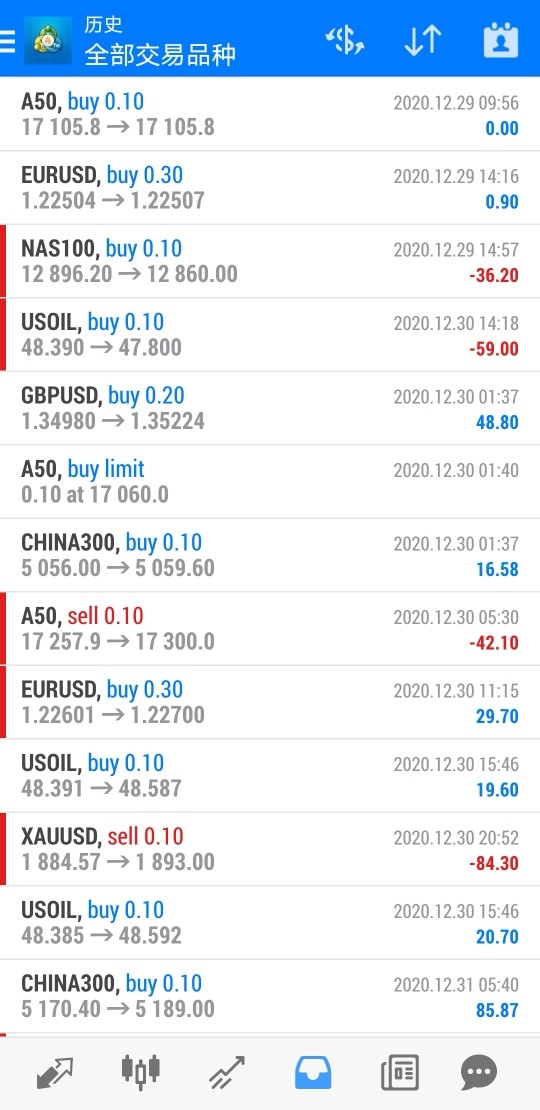Open the hamburger drawer menu

tap(7, 41)
